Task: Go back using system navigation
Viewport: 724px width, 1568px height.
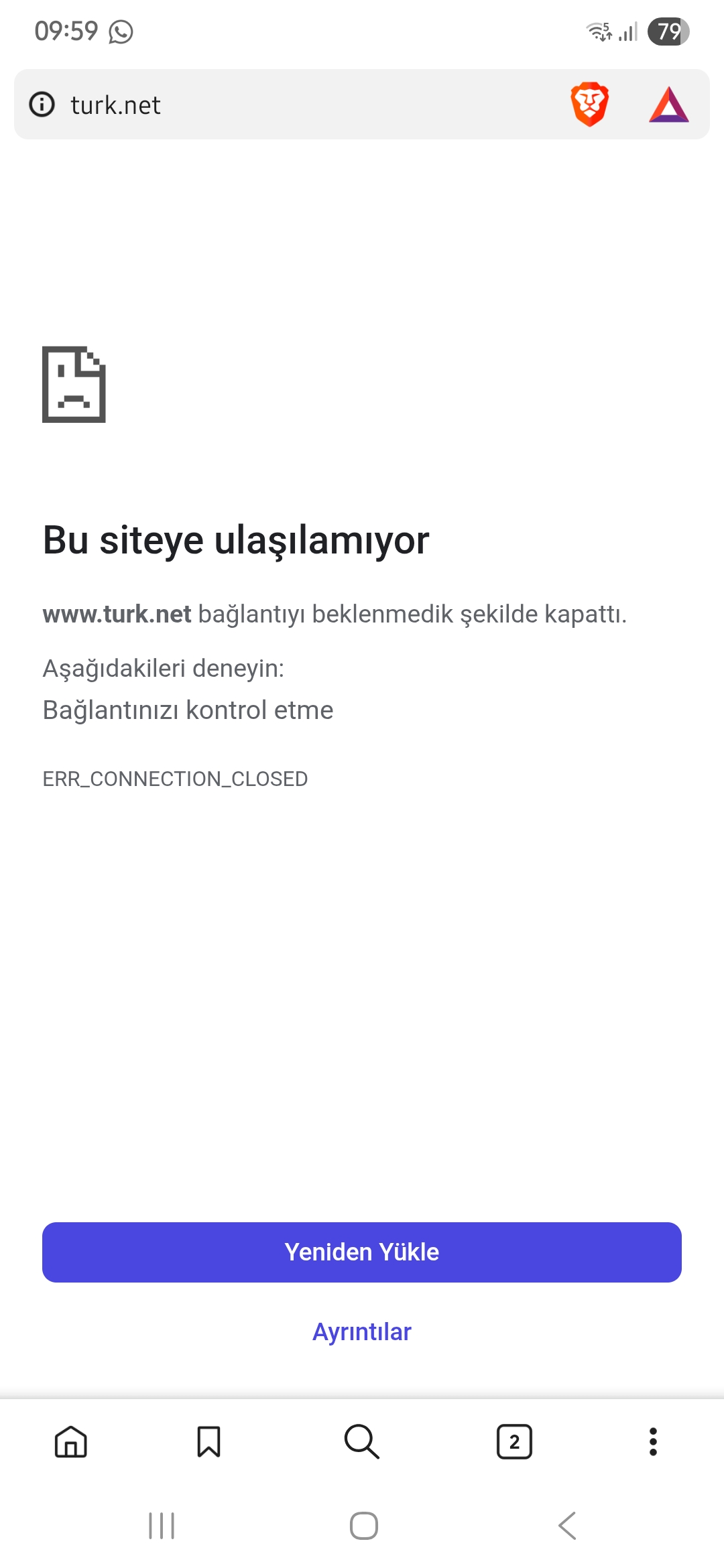Action: tap(567, 1526)
